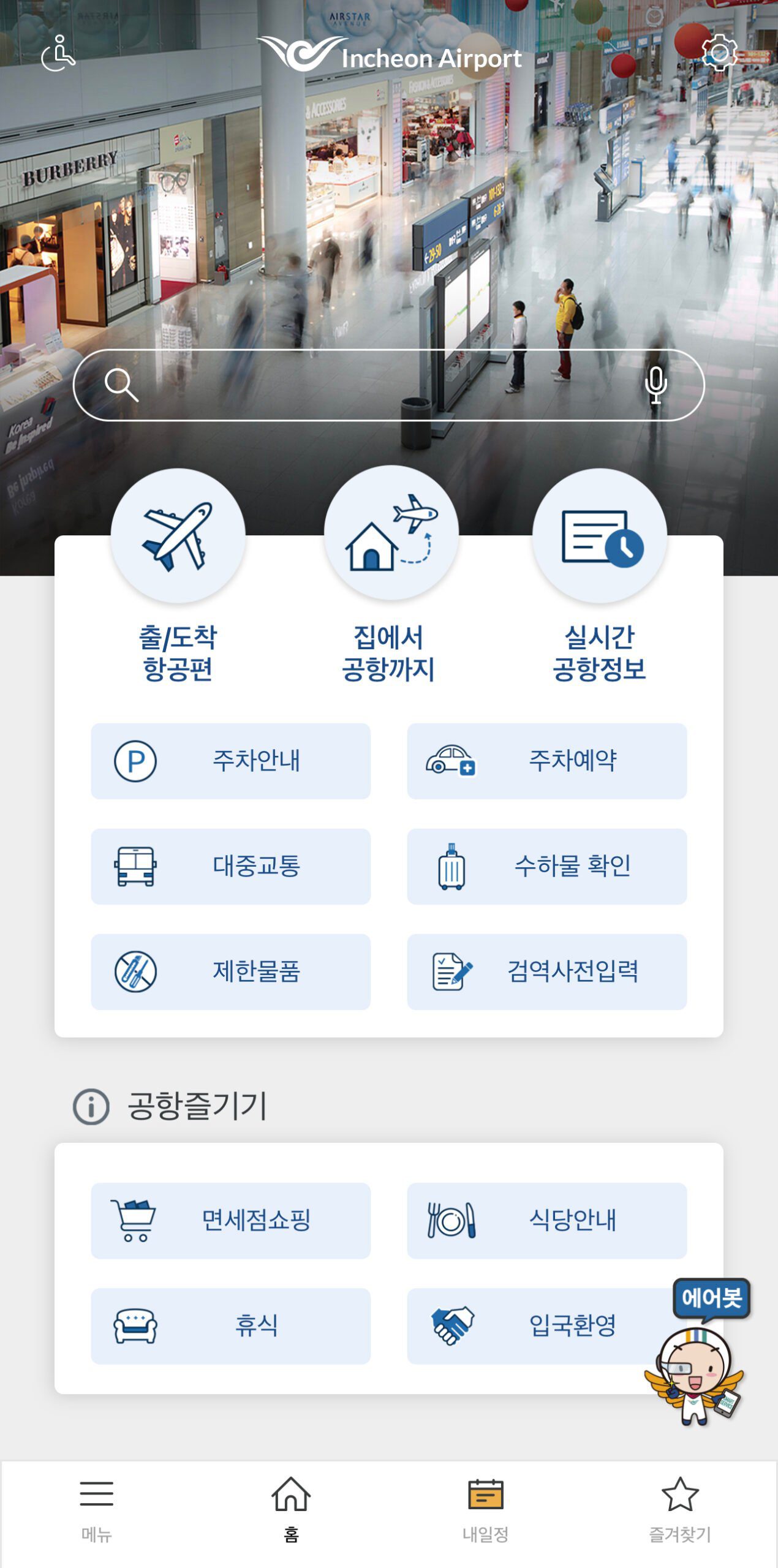Open the accessibility wheelchair icon

(59, 53)
